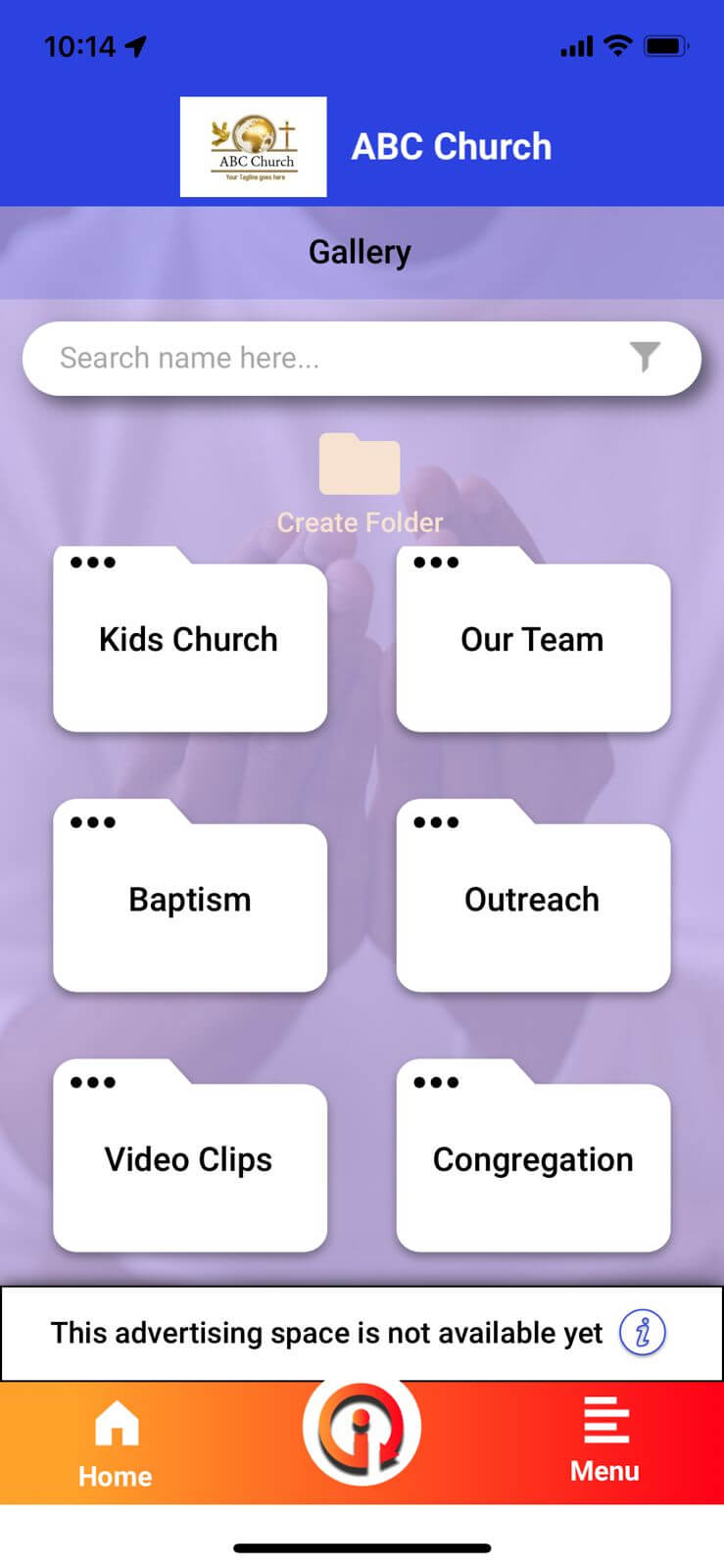Open options dots on Outreach folder

pyautogui.click(x=436, y=822)
